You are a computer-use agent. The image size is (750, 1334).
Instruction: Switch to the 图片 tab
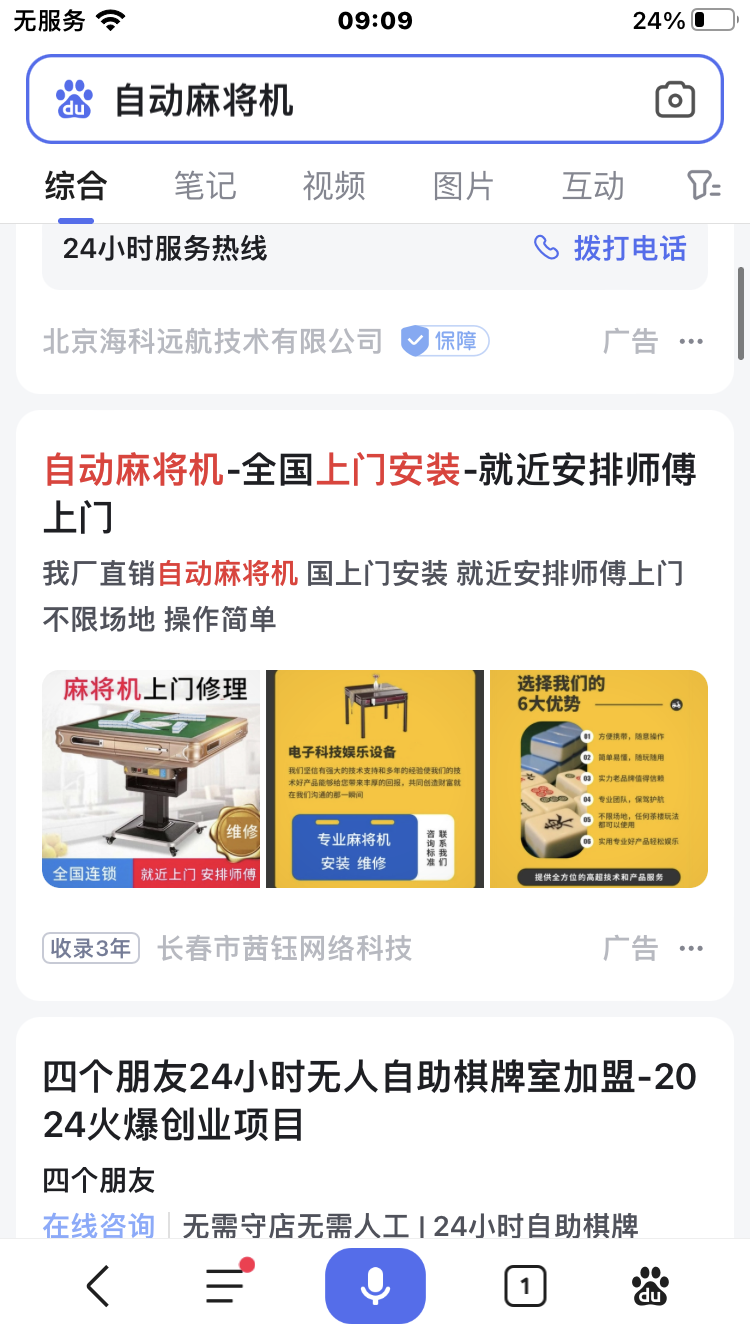463,186
